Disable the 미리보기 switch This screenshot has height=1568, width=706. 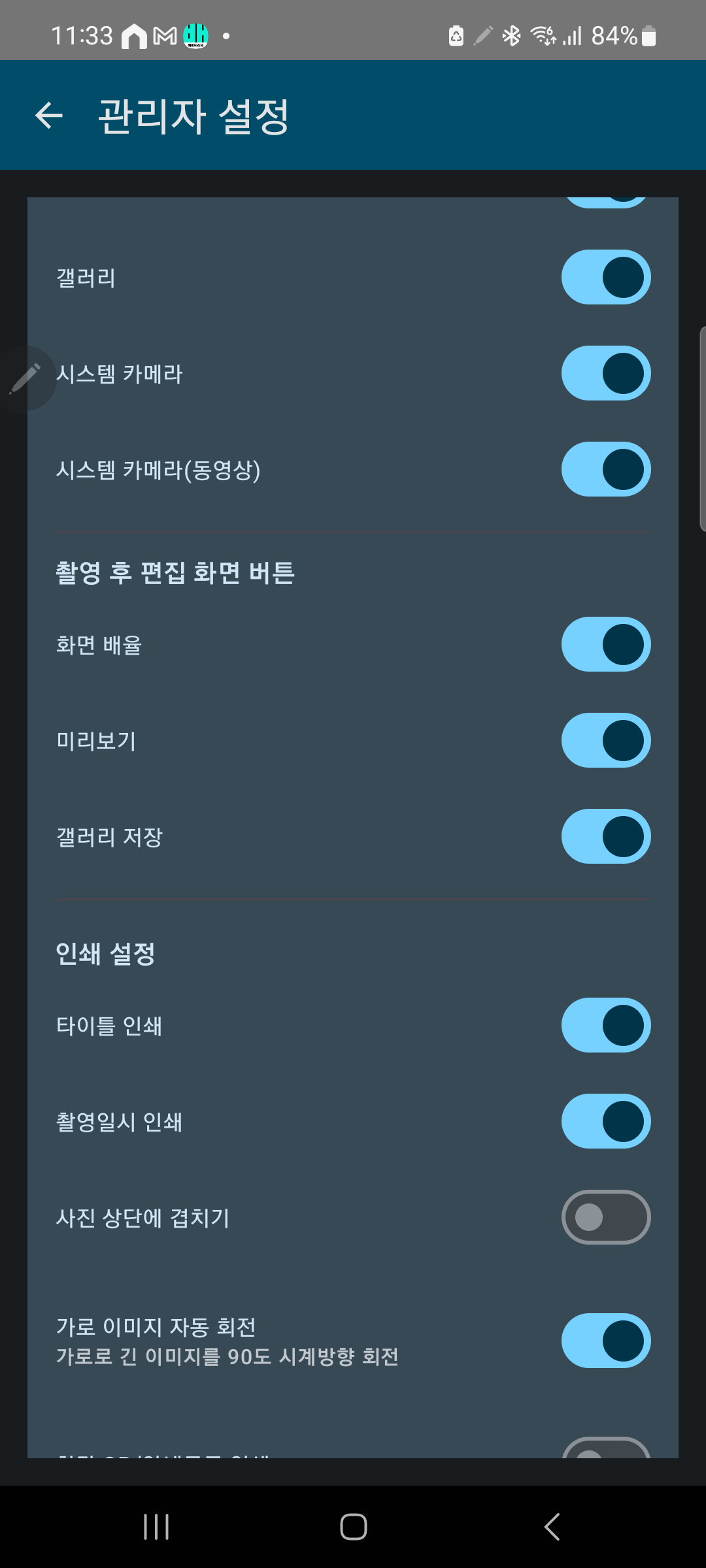pyautogui.click(x=605, y=740)
